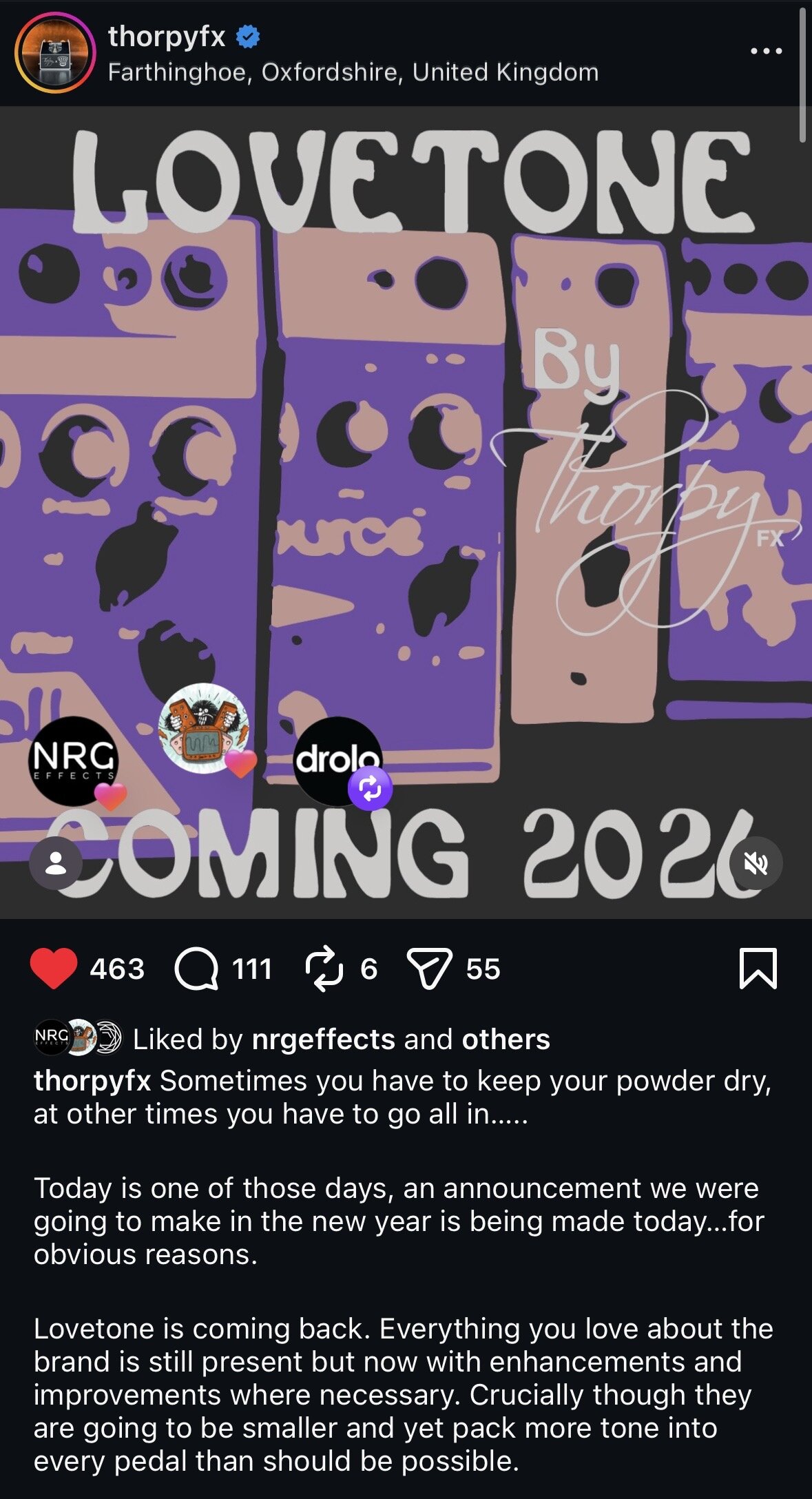The height and width of the screenshot is (1499, 812).
Task: Unlike the post with heart icon
Action: tap(54, 969)
